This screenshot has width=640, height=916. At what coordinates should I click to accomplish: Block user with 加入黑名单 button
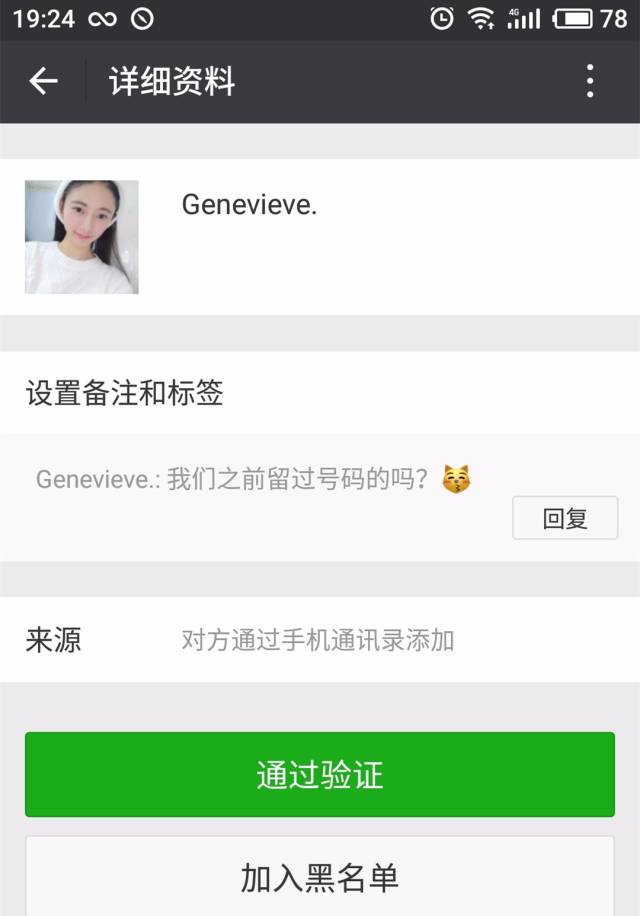tap(320, 877)
